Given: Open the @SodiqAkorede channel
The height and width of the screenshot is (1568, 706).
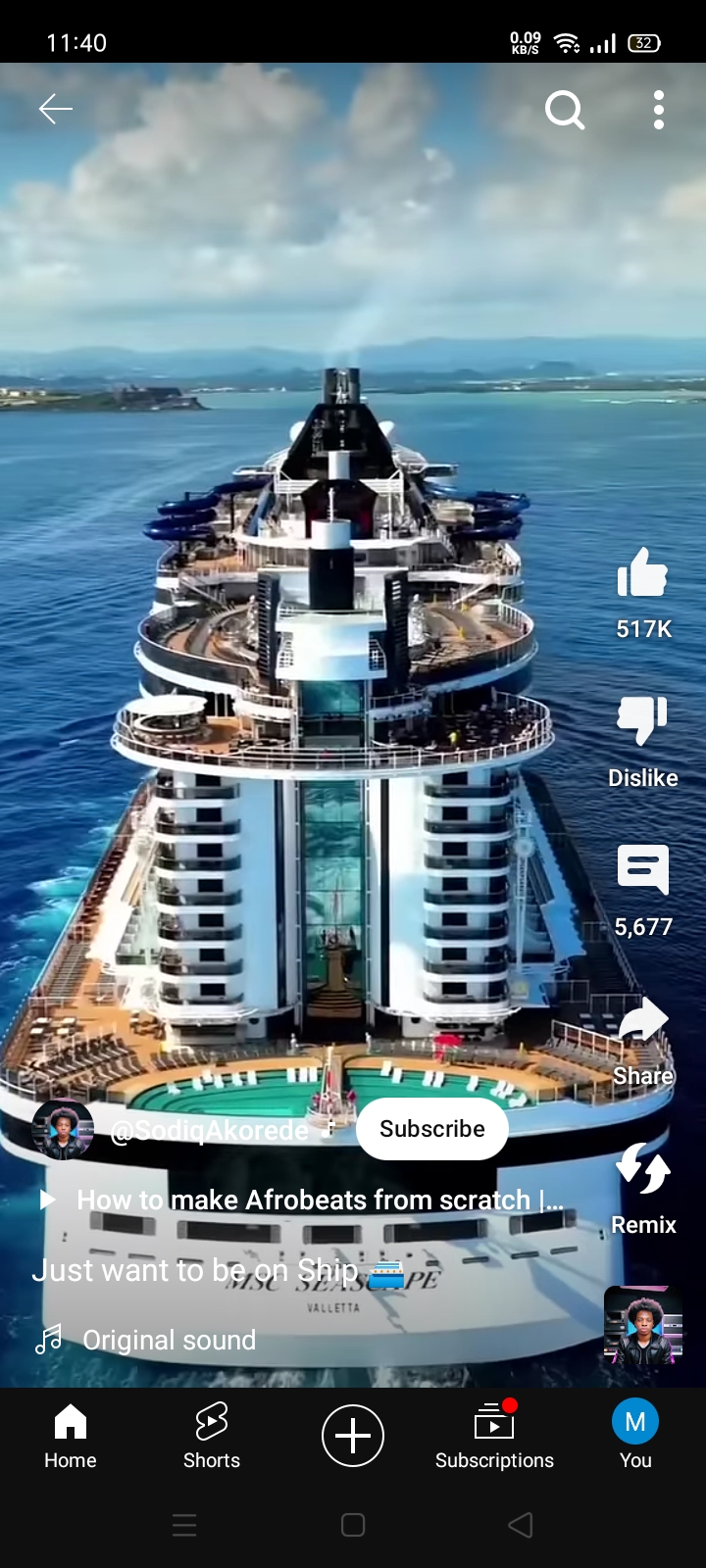Looking at the screenshot, I should (x=208, y=1131).
